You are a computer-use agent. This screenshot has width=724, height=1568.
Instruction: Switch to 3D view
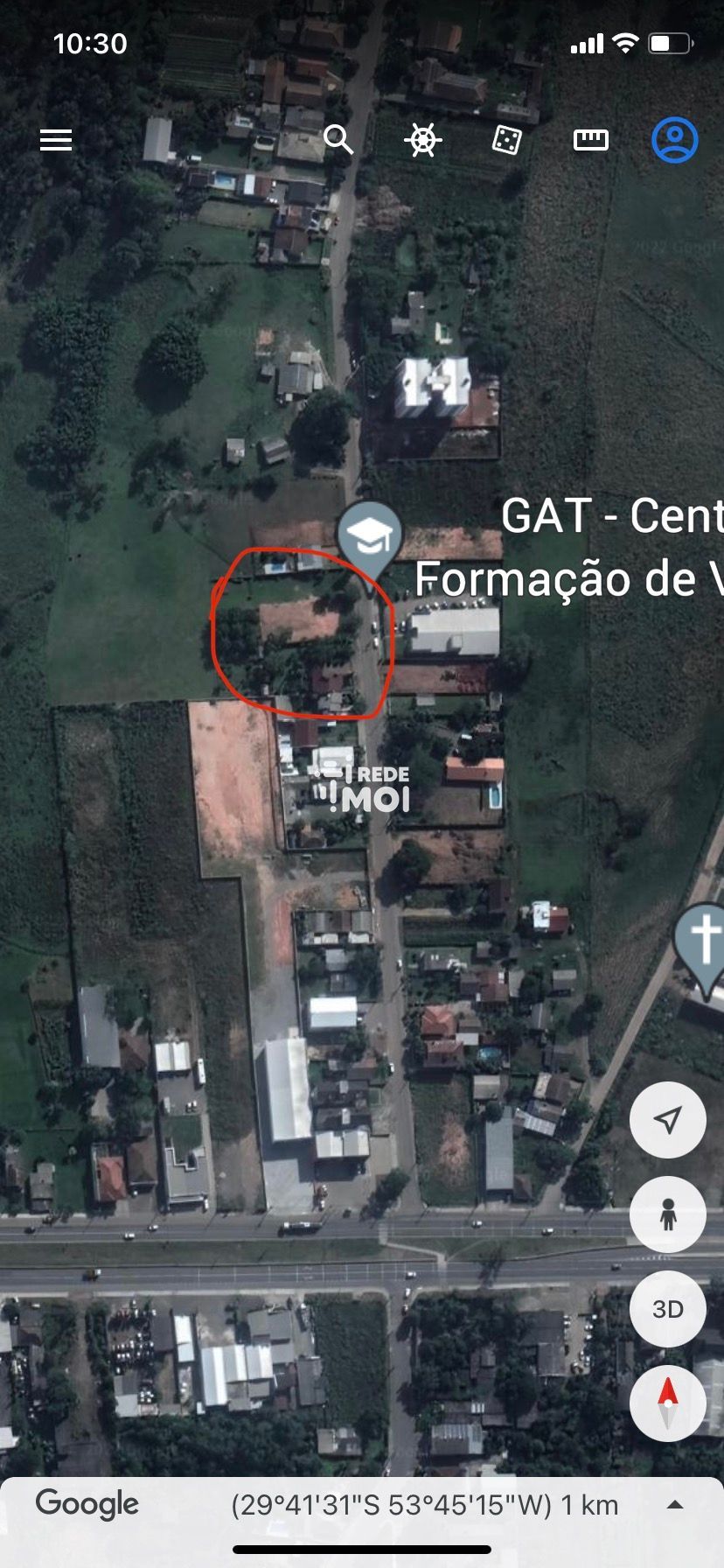[667, 1309]
